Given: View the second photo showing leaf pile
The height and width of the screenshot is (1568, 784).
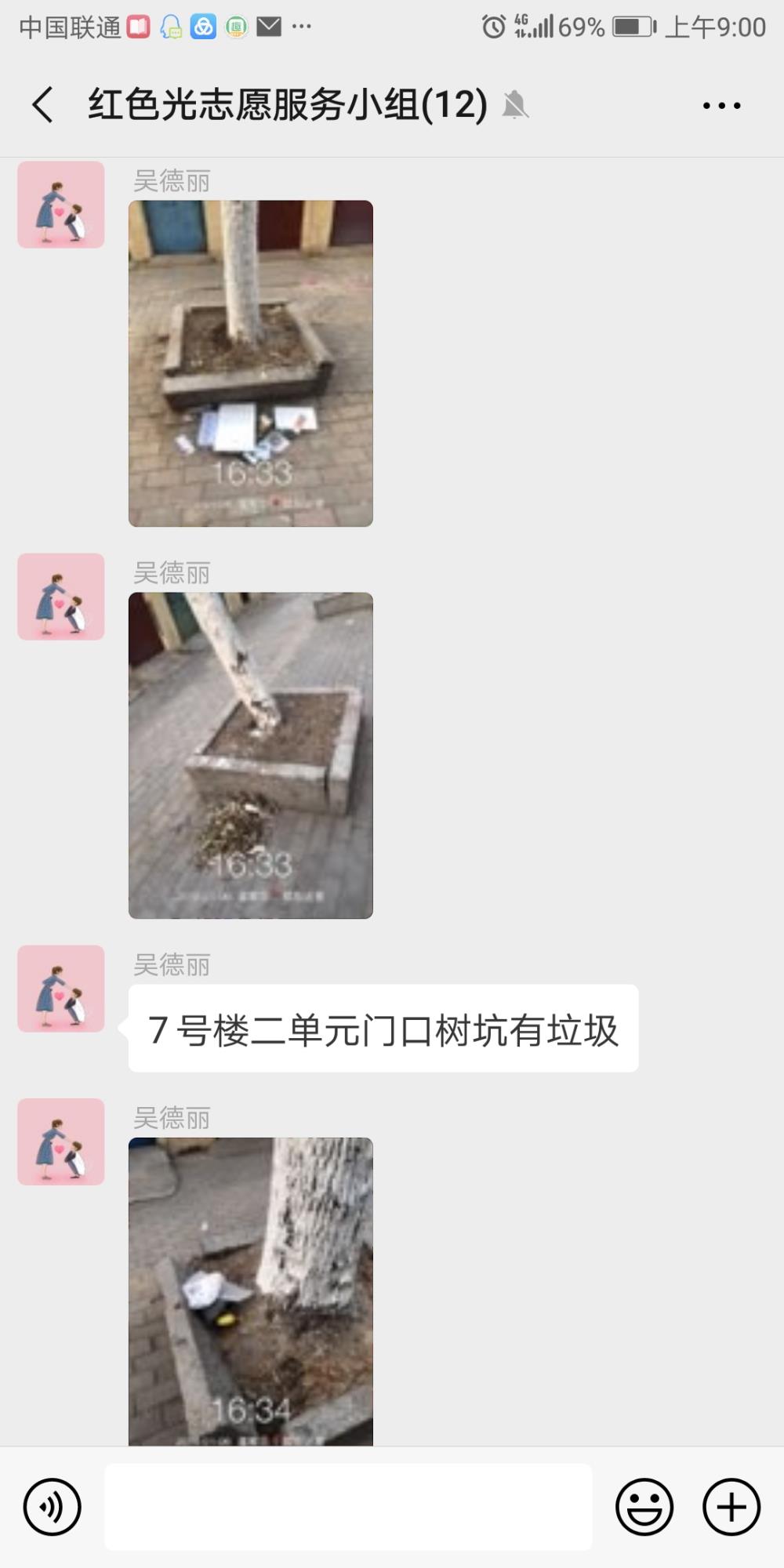Looking at the screenshot, I should coord(251,755).
